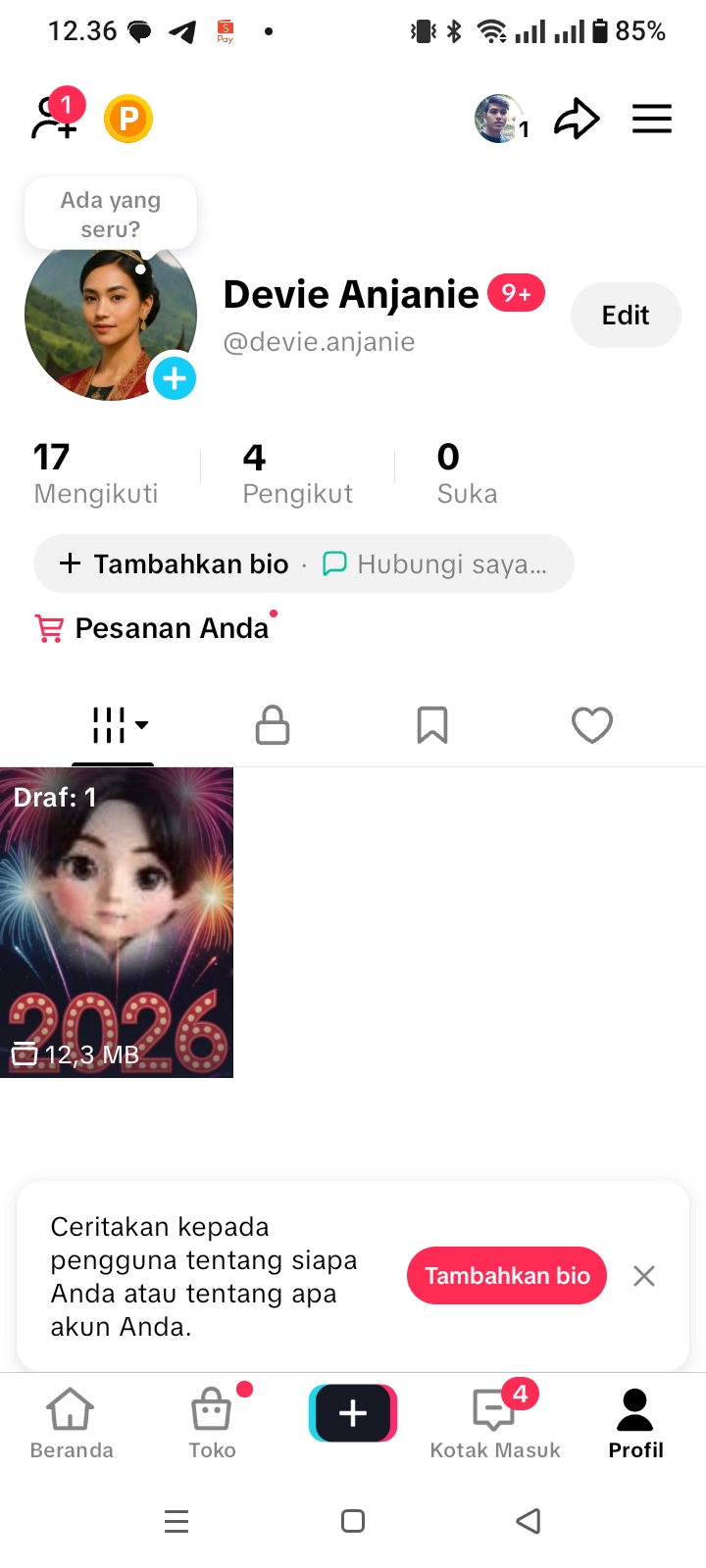Tap the plus badge on profile photo
The width and height of the screenshot is (706, 1568).
tap(175, 378)
